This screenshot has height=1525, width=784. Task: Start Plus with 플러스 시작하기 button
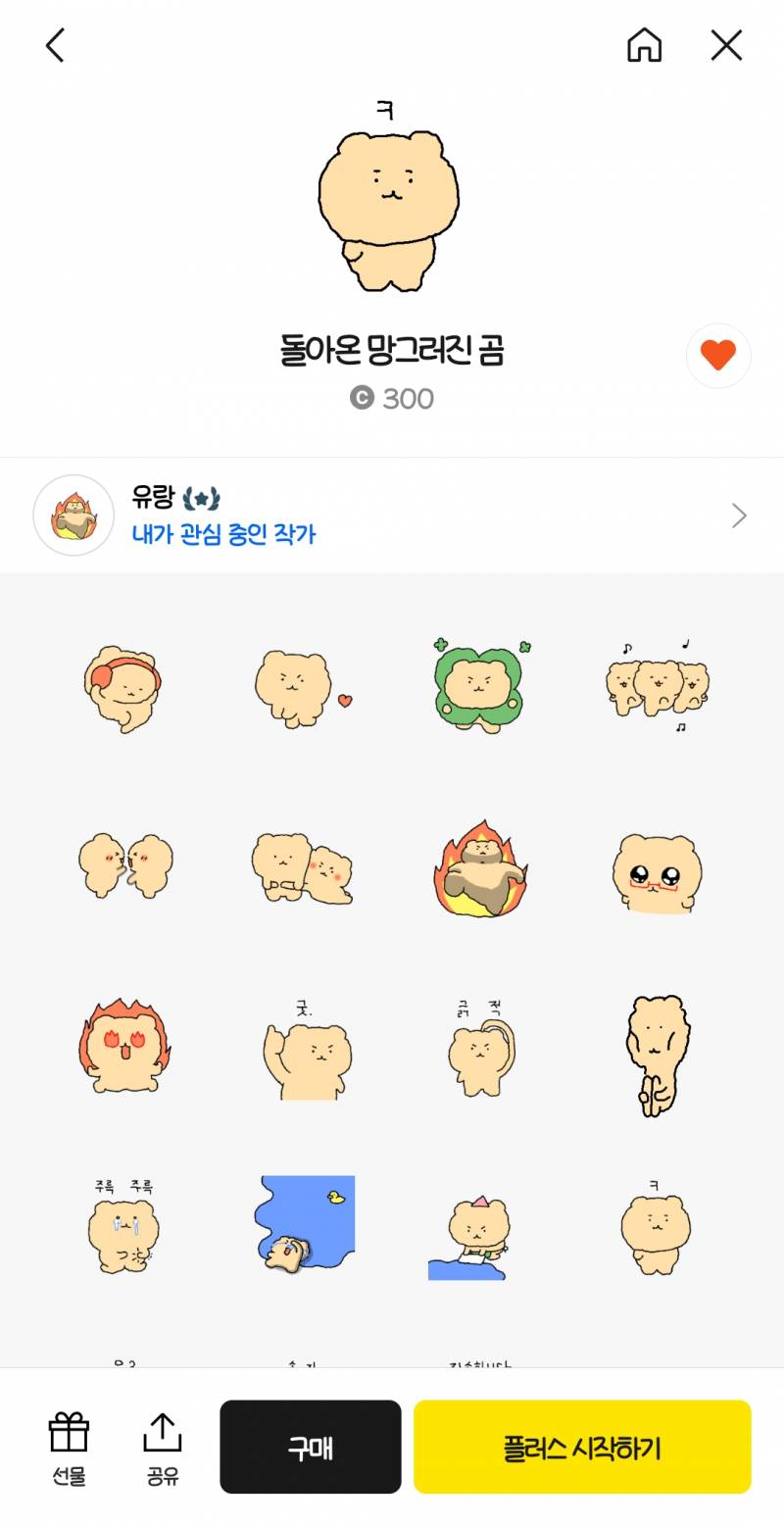click(x=583, y=1447)
